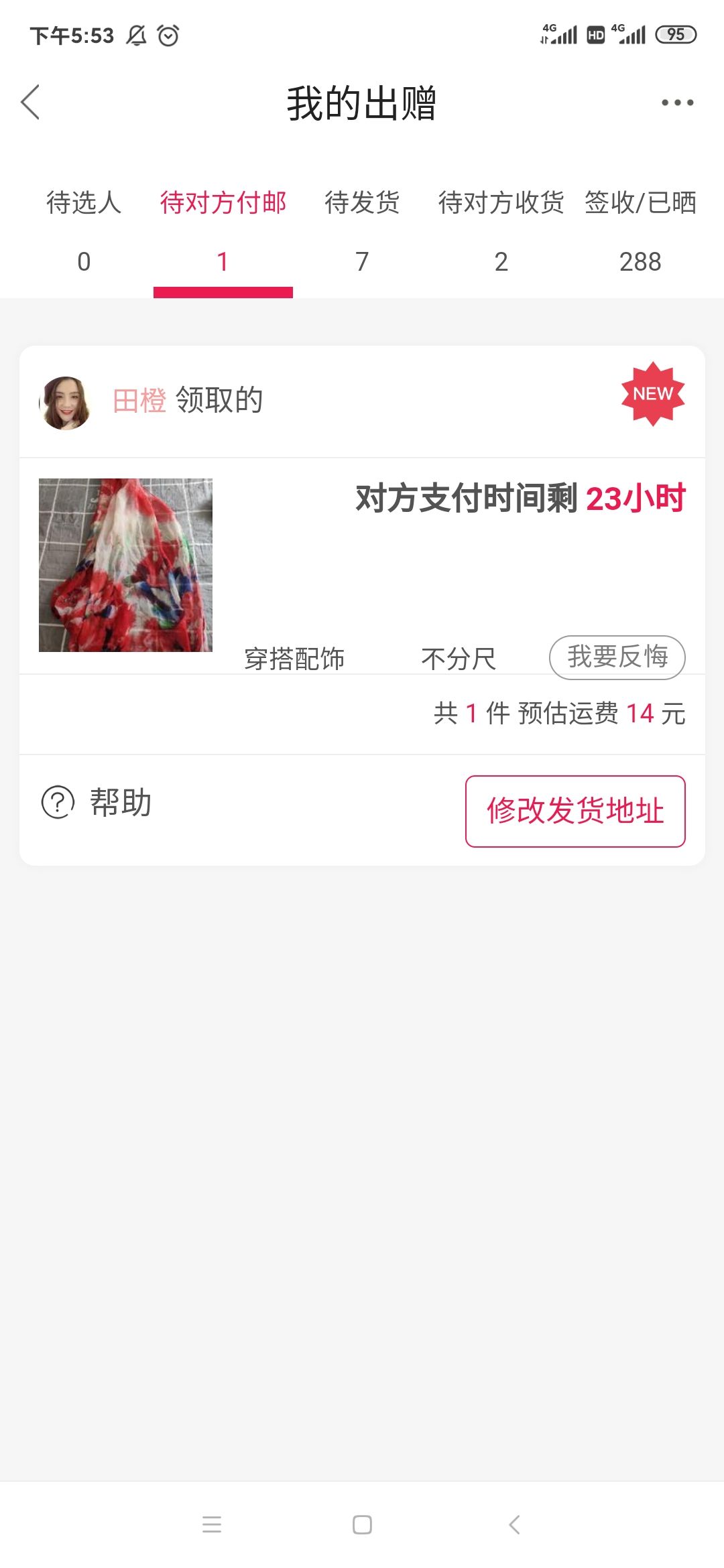Open the red scarf item photo
Screen dimensions: 724x1568
click(125, 565)
